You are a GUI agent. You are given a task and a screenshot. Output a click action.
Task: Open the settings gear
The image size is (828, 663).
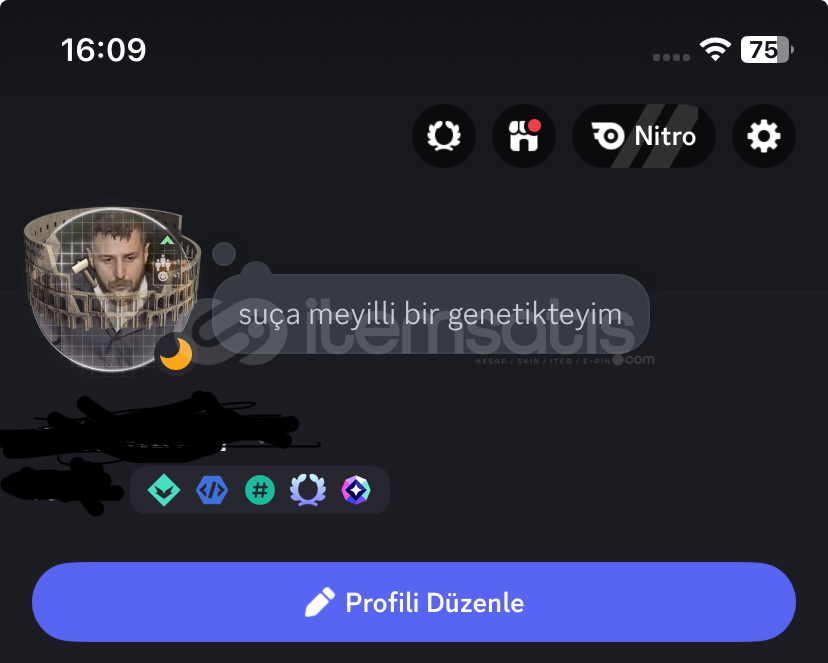pos(764,136)
